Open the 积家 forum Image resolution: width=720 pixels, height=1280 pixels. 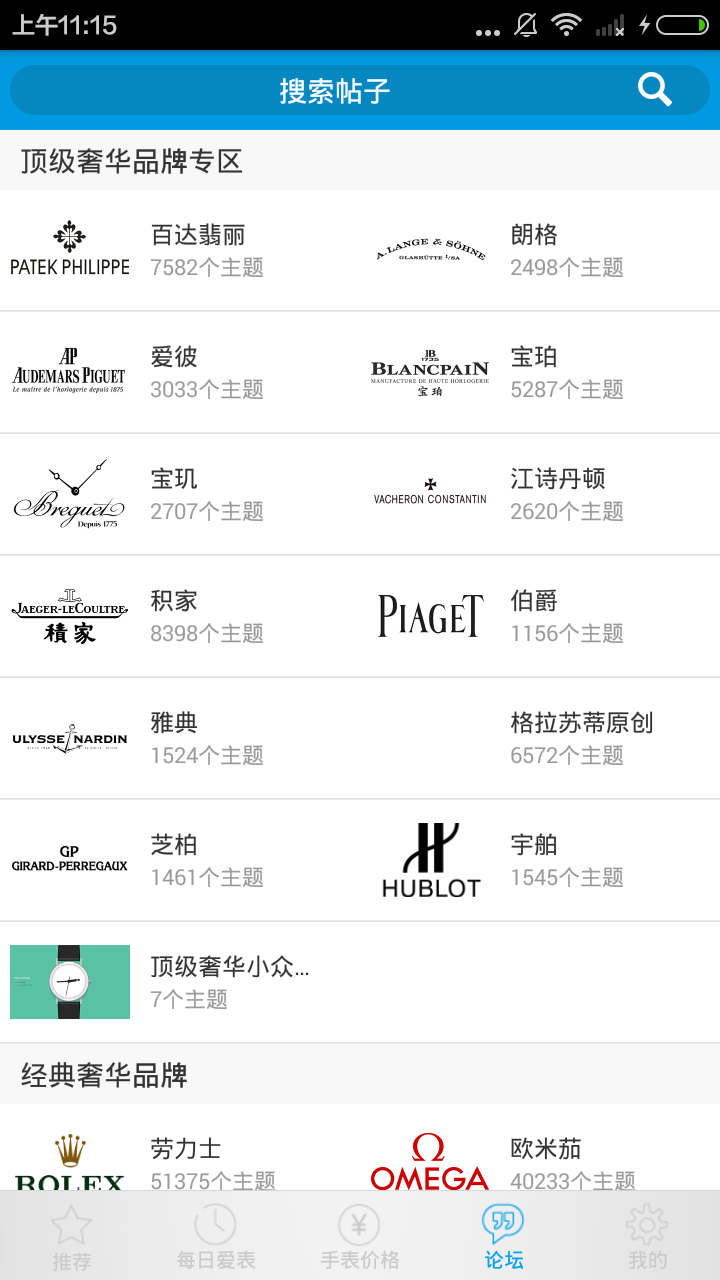(180, 617)
